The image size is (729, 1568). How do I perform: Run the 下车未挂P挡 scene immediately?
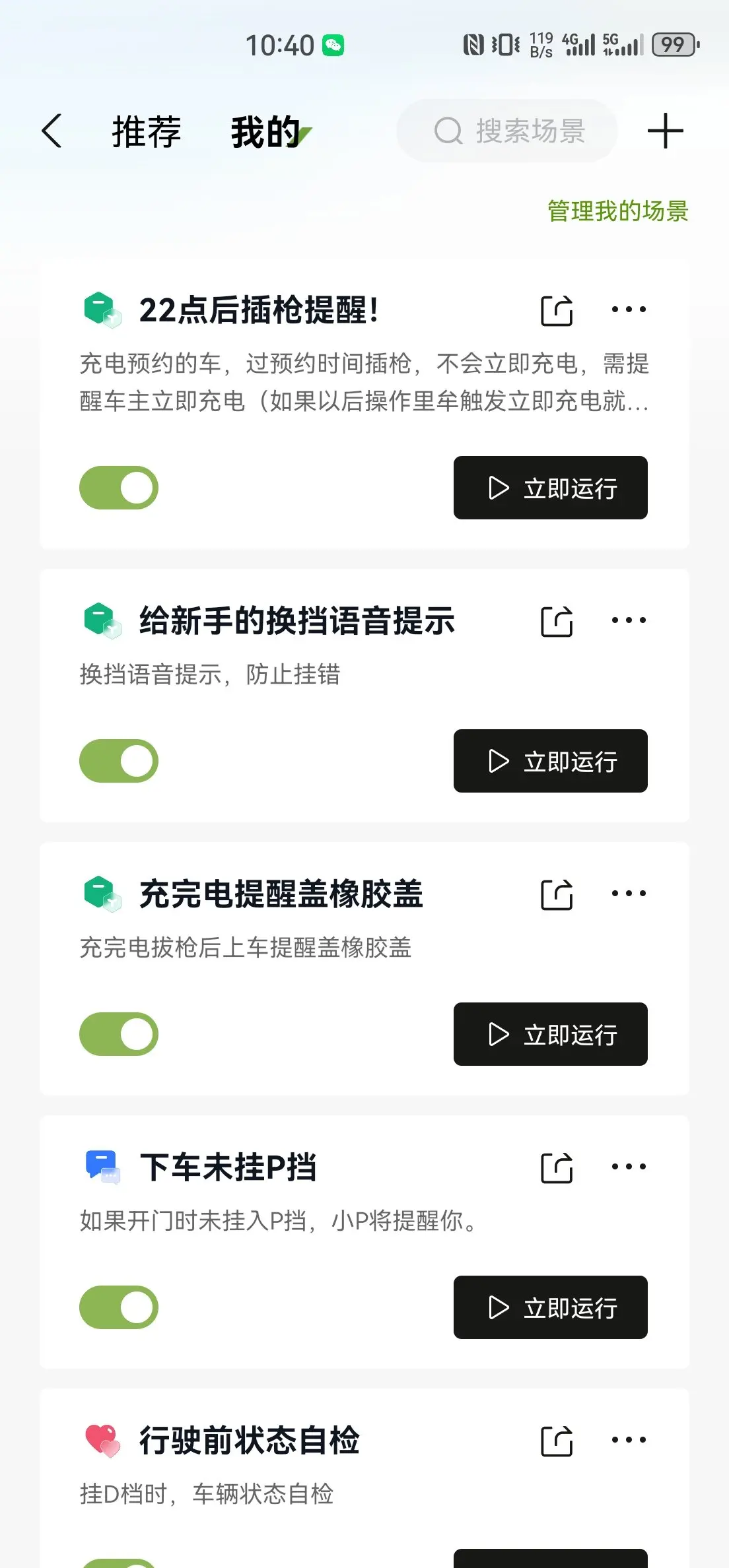tap(550, 1307)
